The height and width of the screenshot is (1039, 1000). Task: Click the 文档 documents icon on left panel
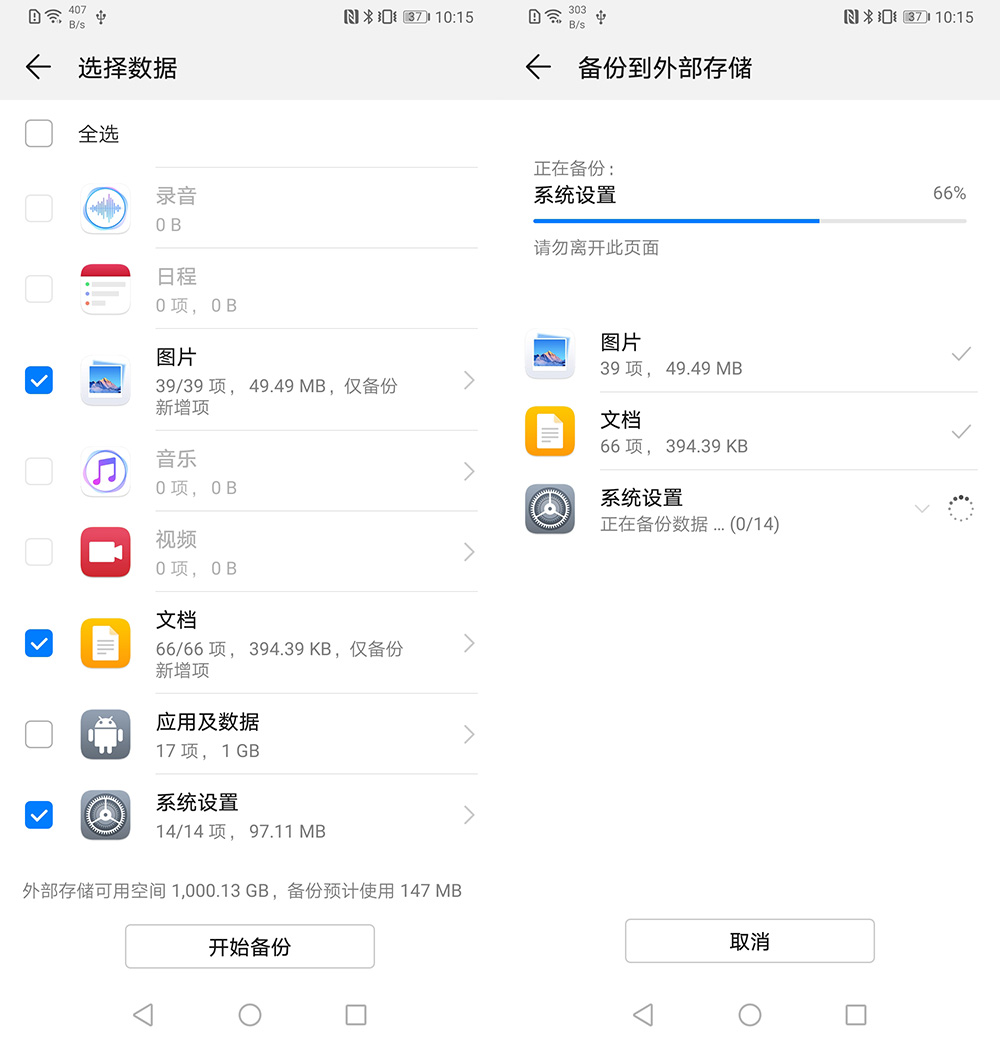(105, 643)
